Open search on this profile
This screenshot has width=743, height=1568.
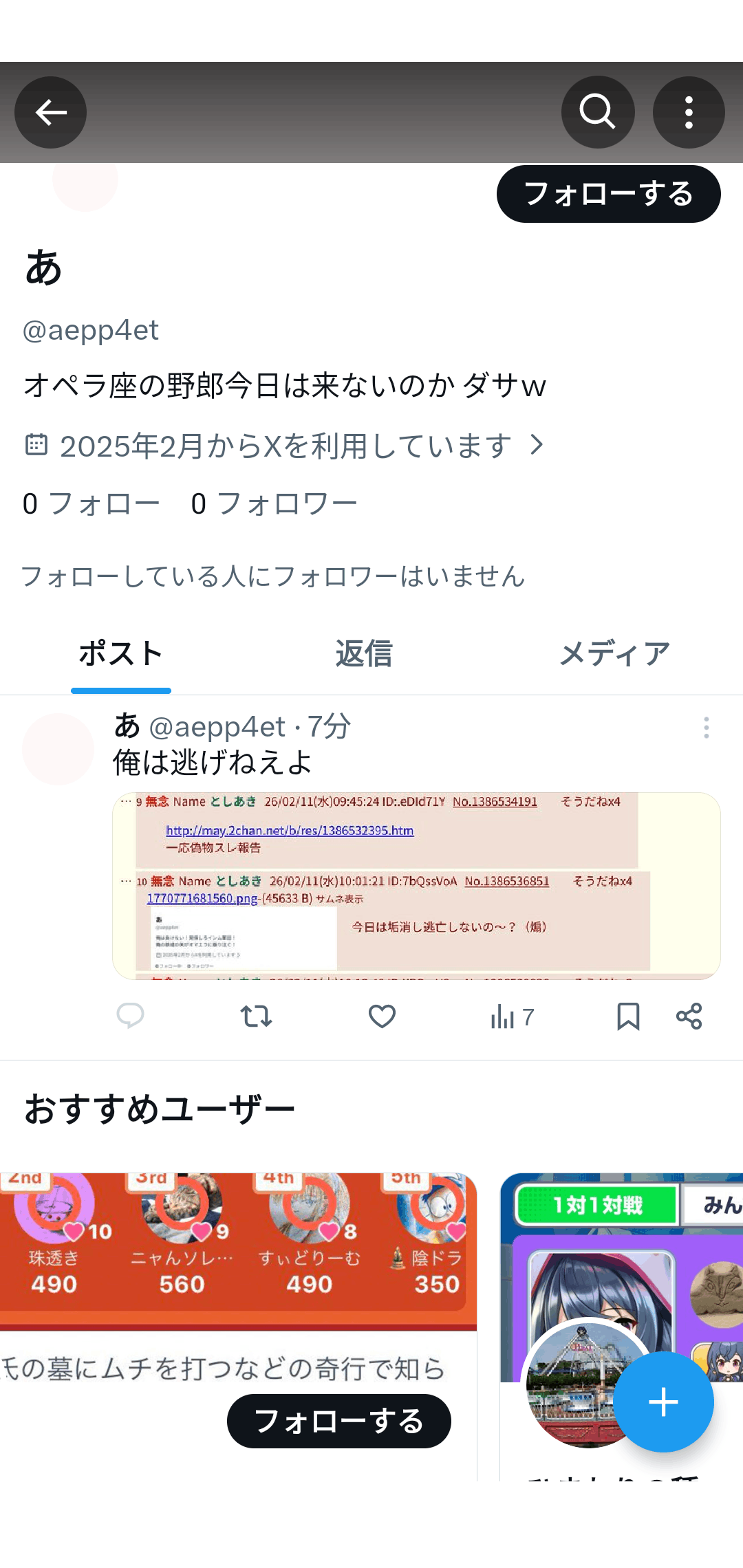(x=597, y=112)
